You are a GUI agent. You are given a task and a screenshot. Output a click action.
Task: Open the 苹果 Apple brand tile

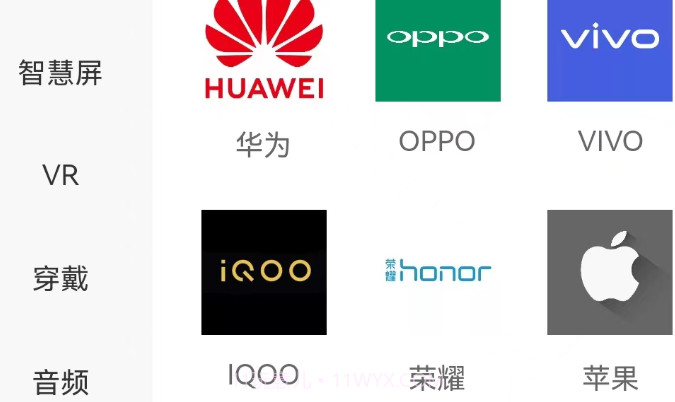point(609,272)
